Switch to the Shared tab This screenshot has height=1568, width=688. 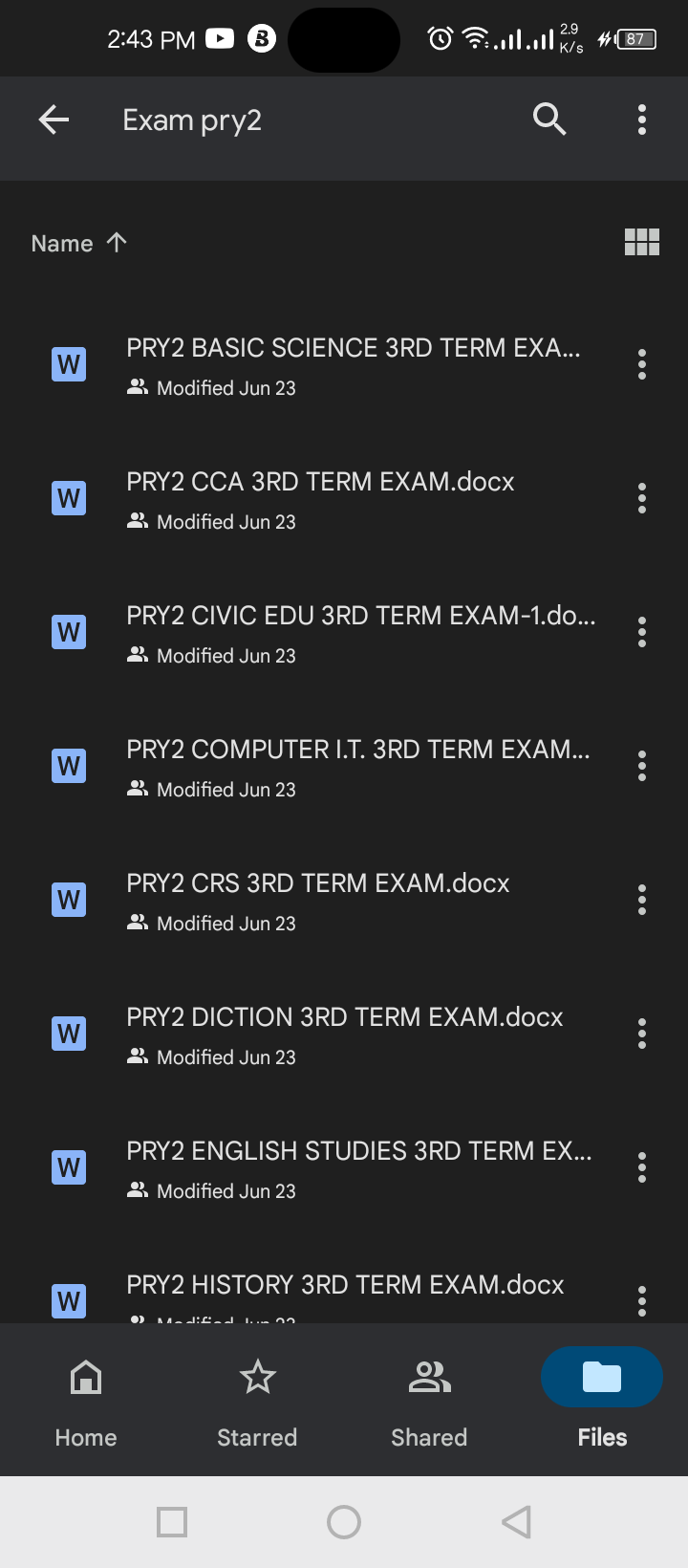pos(429,1401)
